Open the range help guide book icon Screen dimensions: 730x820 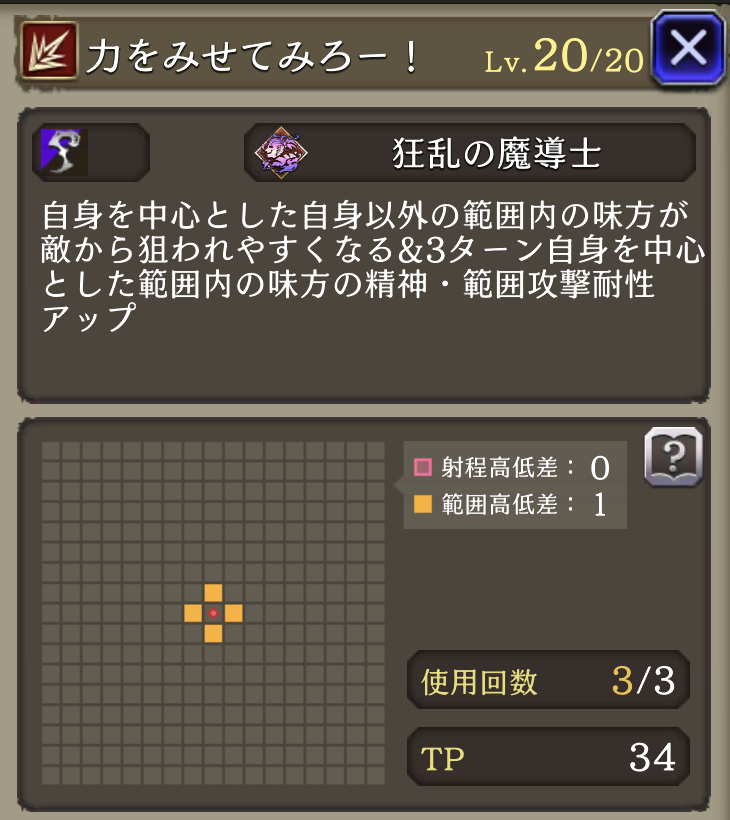click(x=673, y=457)
